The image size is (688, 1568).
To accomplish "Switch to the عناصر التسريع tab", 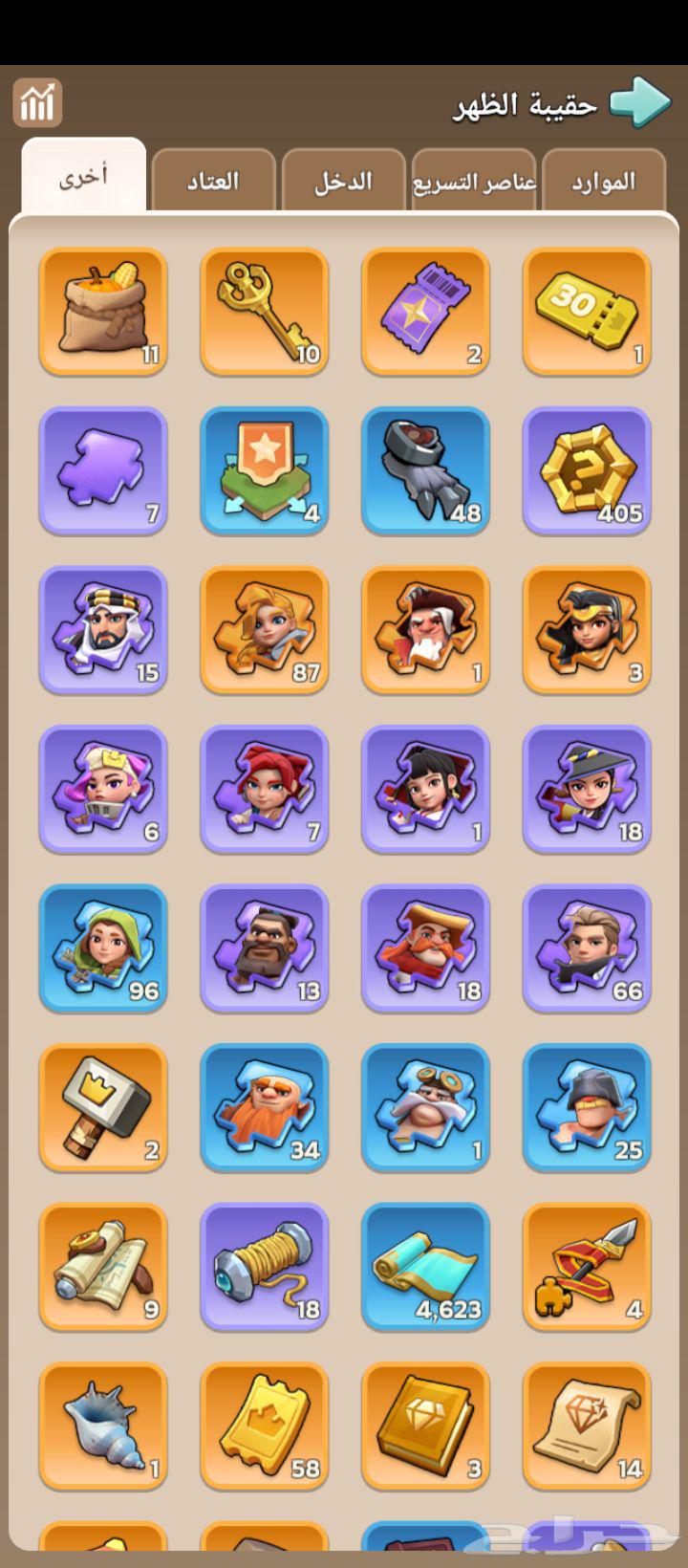I will tap(474, 181).
